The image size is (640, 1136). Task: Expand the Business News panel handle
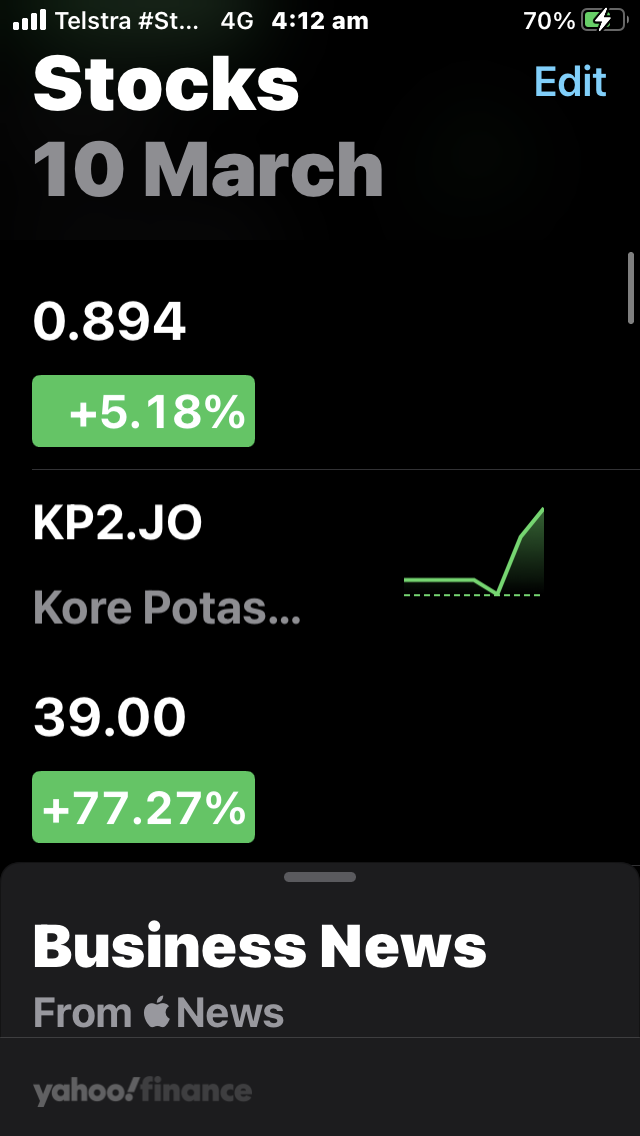tap(320, 877)
